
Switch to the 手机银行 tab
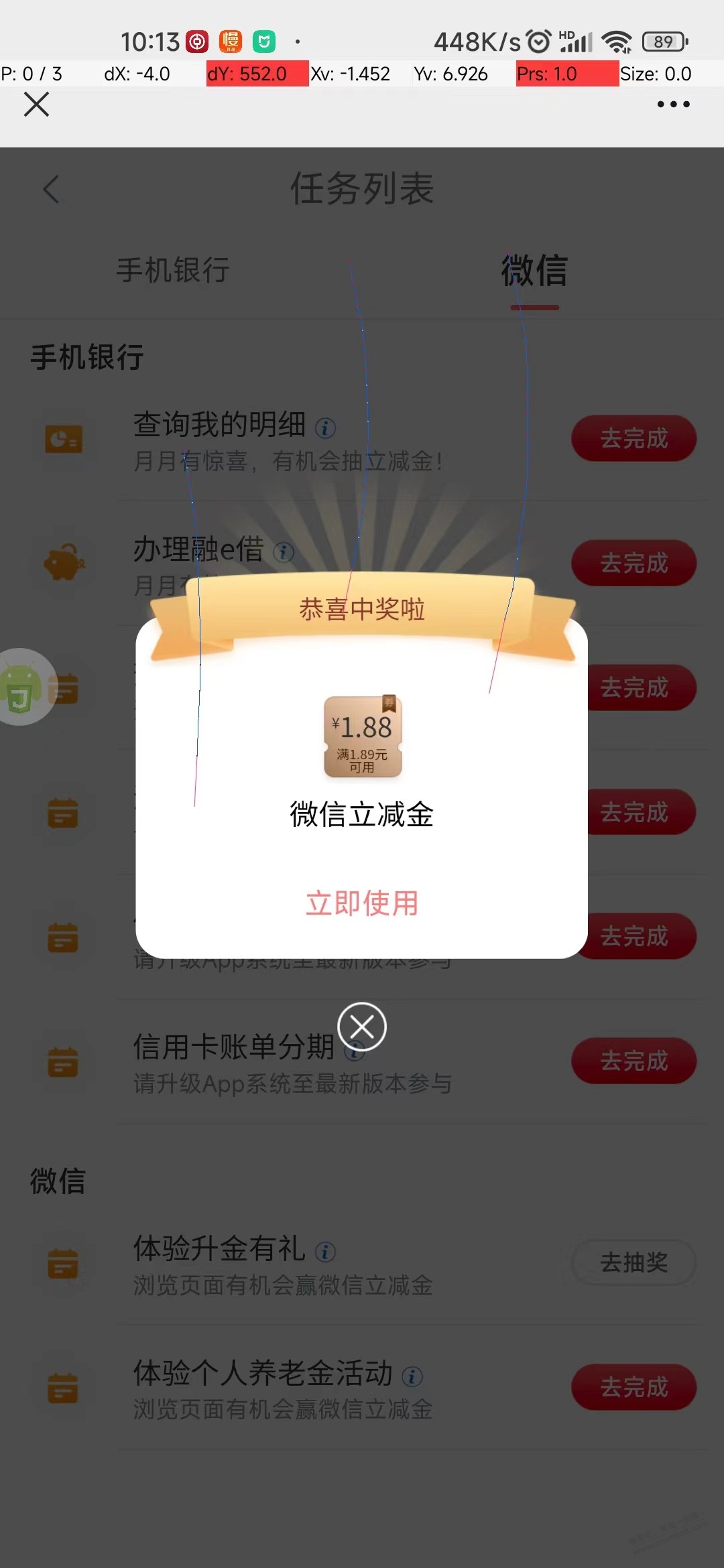coord(172,271)
